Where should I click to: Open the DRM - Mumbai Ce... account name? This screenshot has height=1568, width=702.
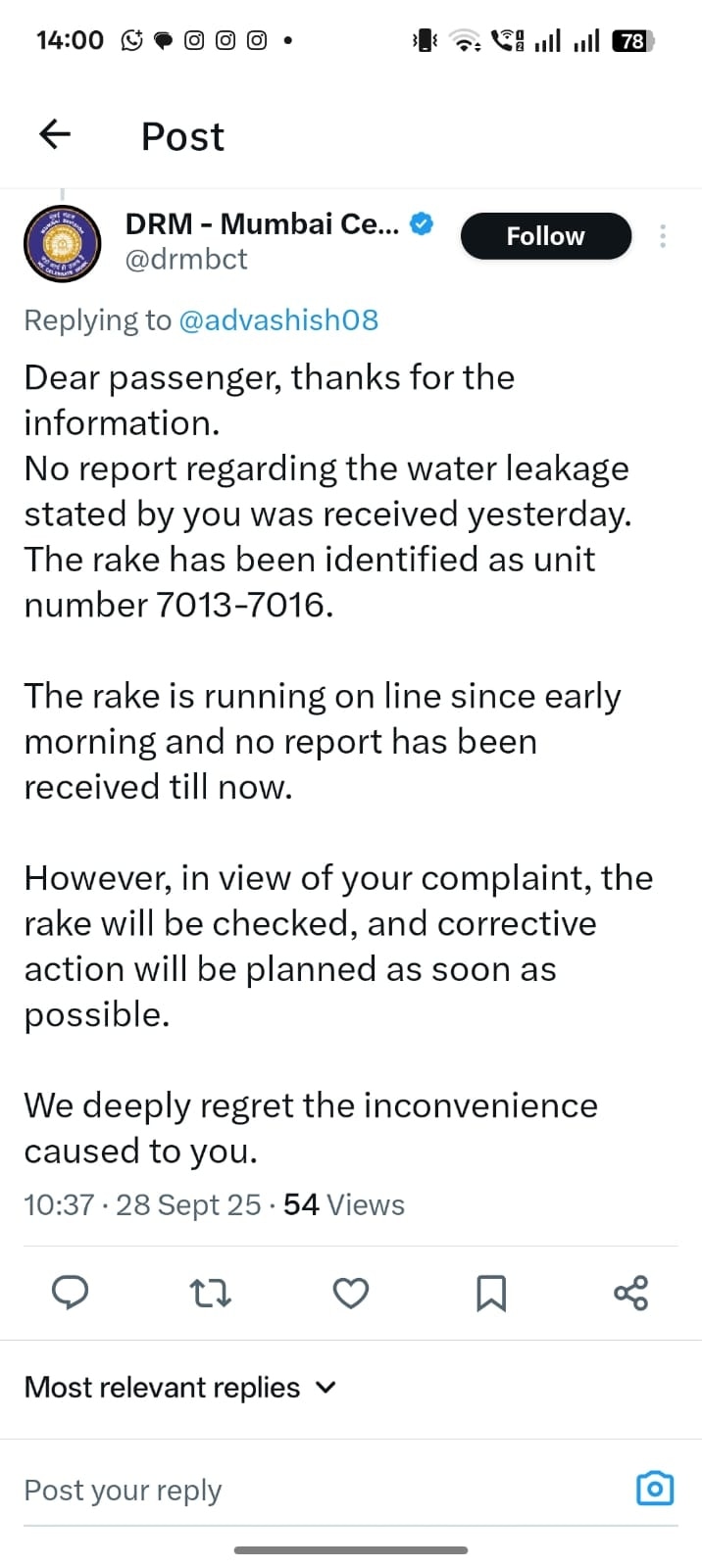click(x=262, y=224)
